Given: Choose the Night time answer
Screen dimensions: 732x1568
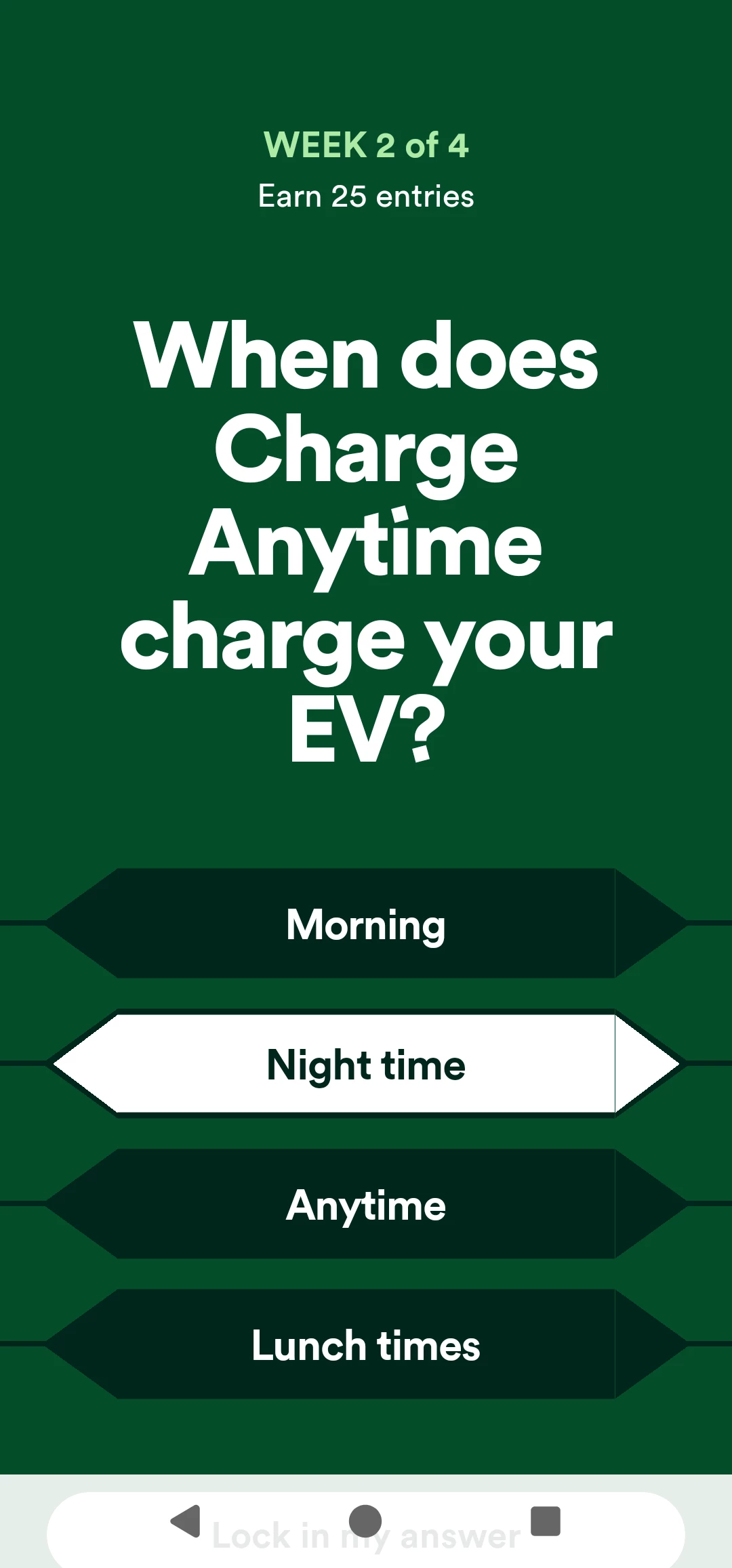Looking at the screenshot, I should click(x=366, y=1064).
